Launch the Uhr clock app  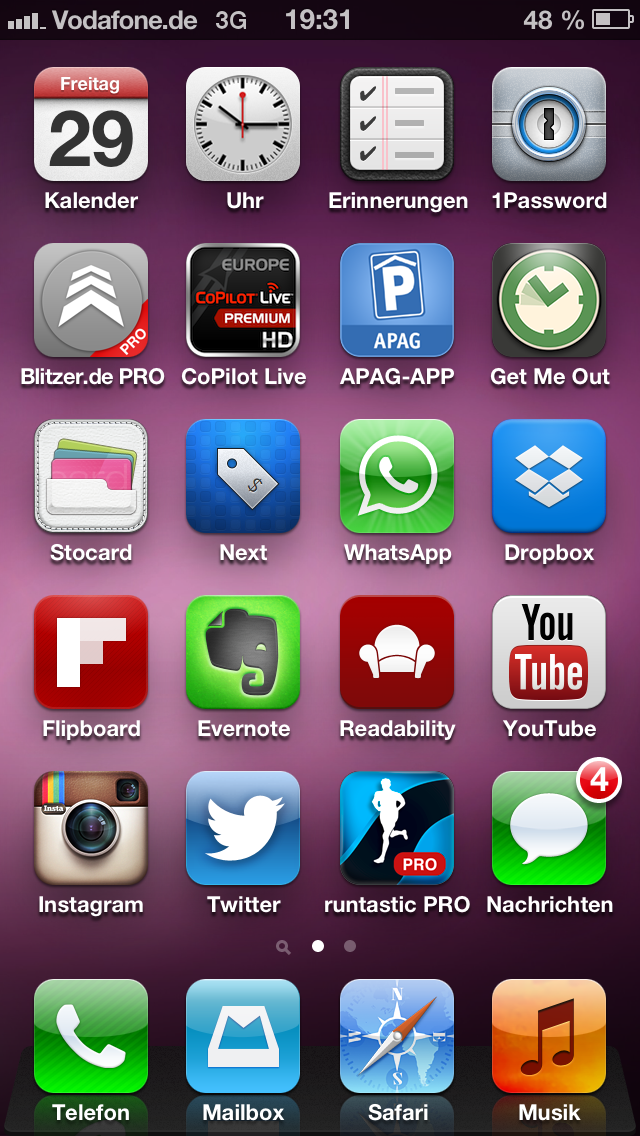(243, 124)
